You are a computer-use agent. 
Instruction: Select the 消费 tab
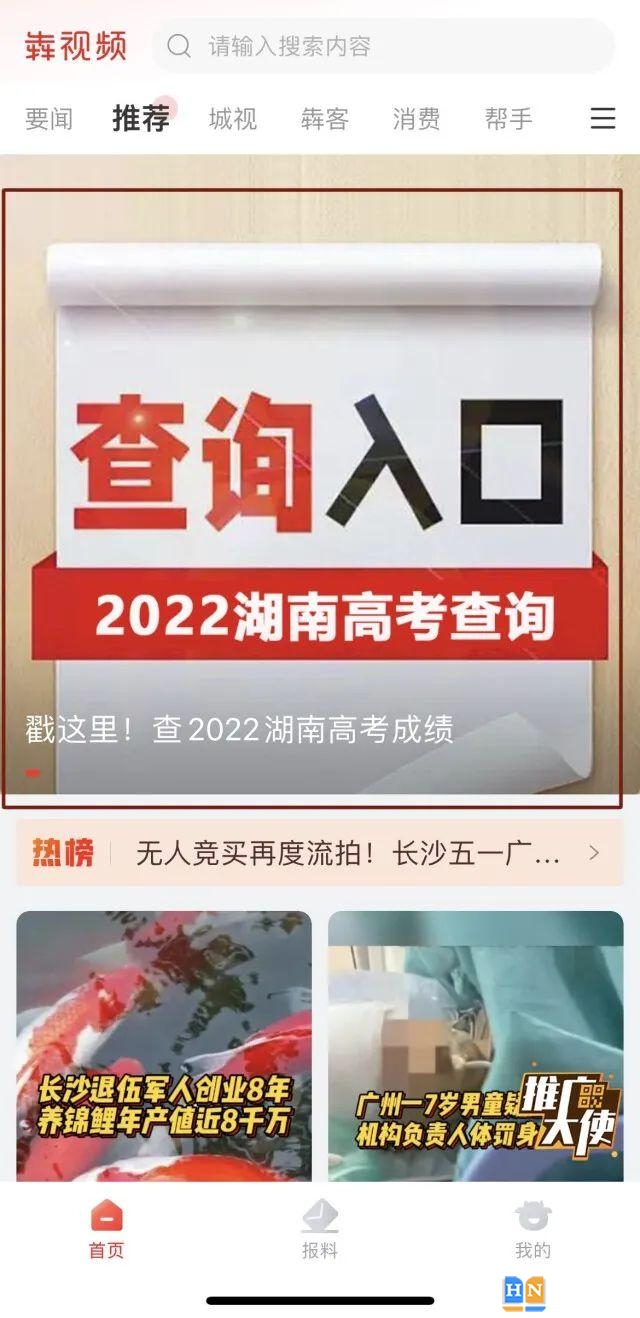[x=417, y=119]
